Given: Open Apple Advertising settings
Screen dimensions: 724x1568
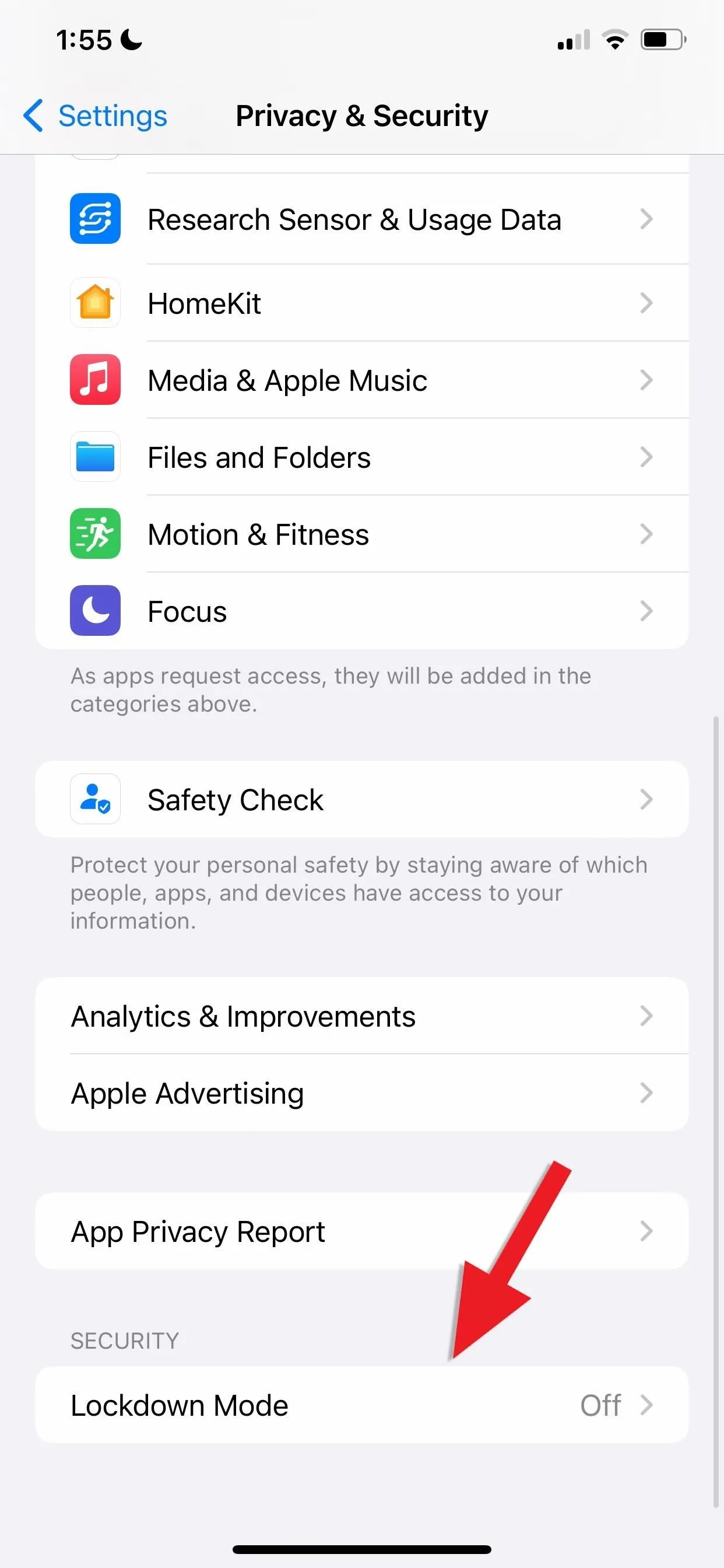Looking at the screenshot, I should pos(361,1093).
